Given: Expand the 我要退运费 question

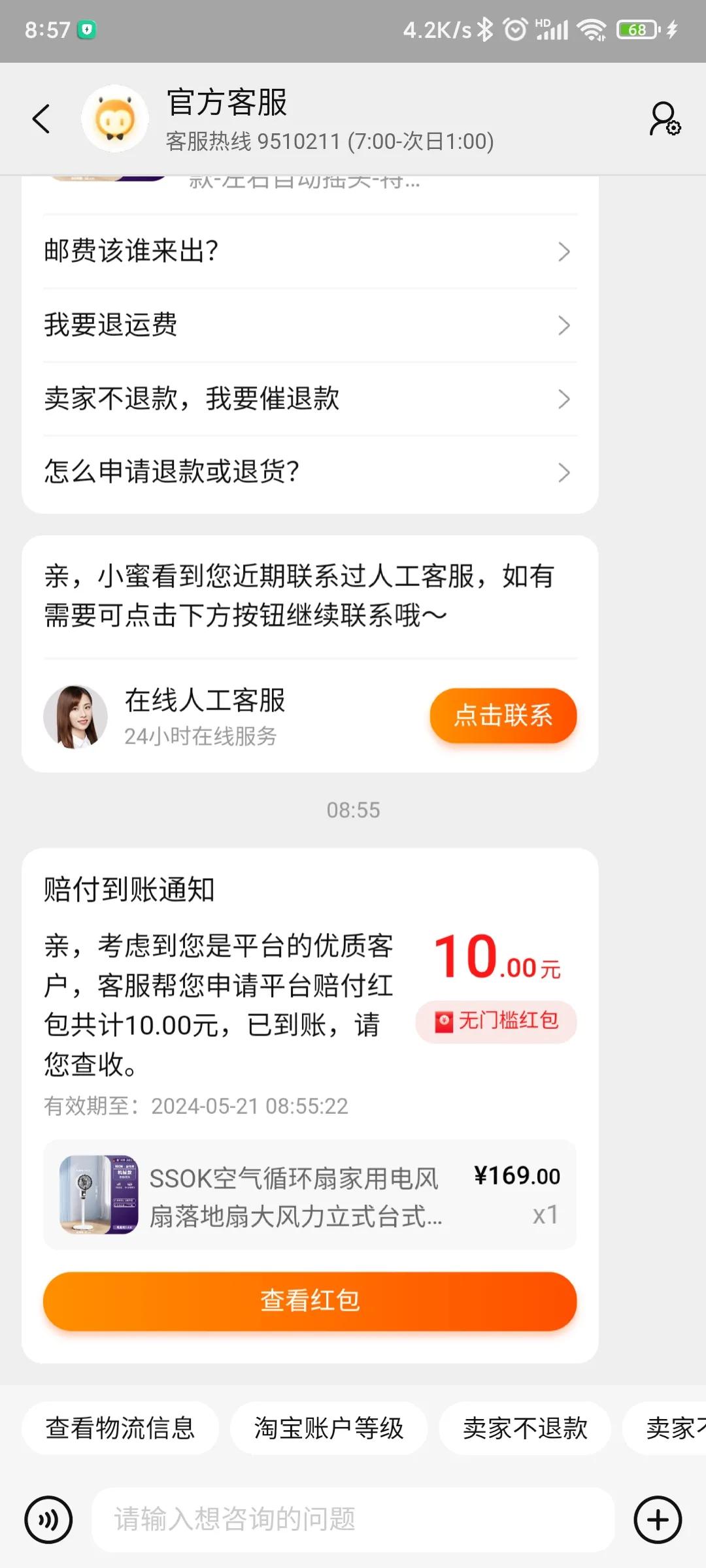Looking at the screenshot, I should (x=307, y=325).
